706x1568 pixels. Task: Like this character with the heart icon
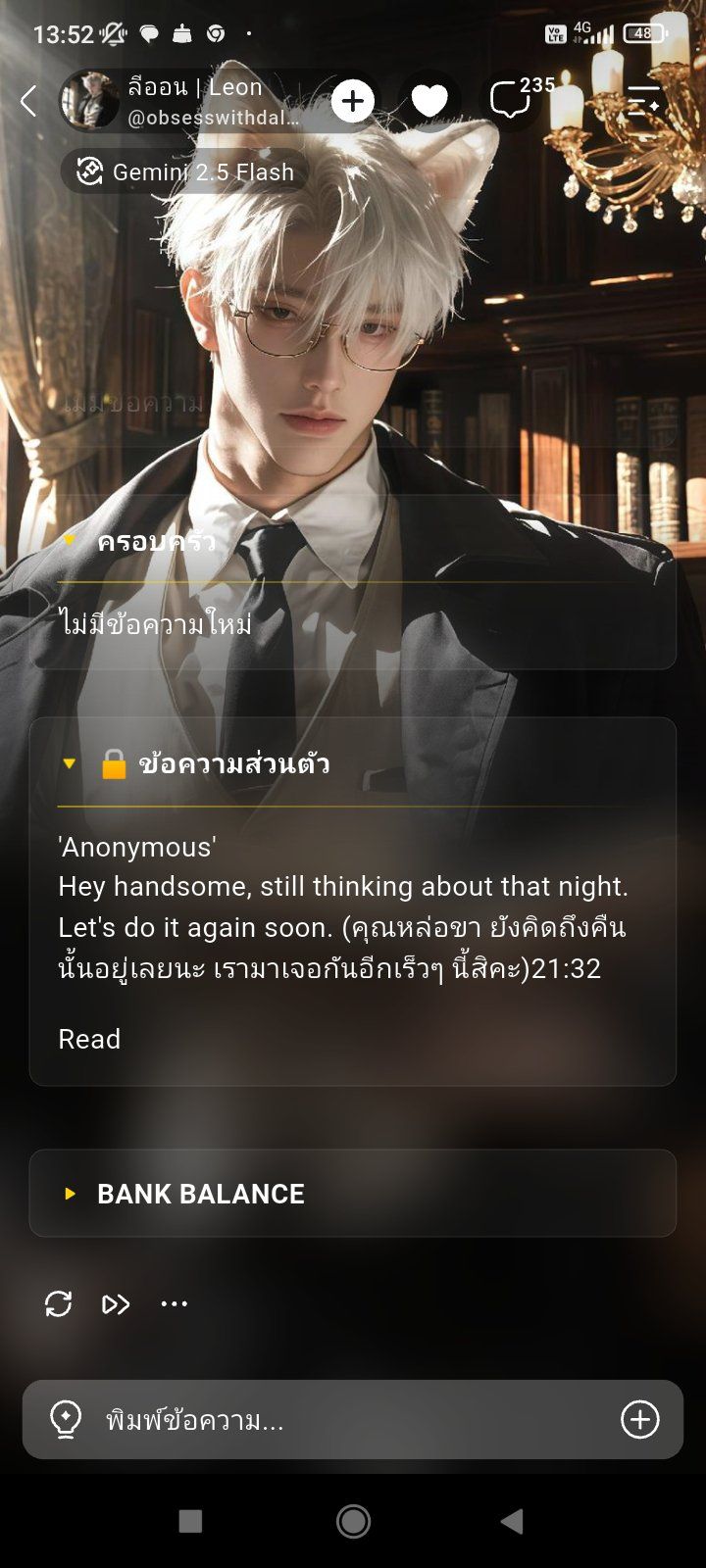pos(429,100)
